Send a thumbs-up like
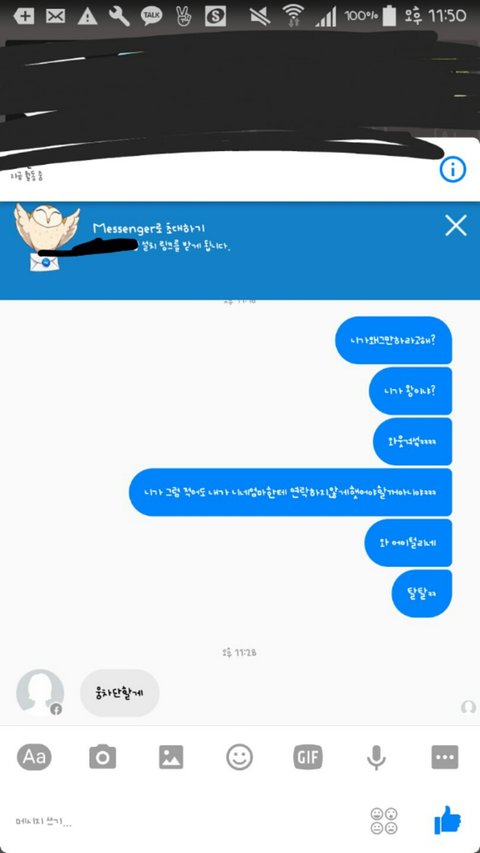This screenshot has width=480, height=853. pos(447,819)
